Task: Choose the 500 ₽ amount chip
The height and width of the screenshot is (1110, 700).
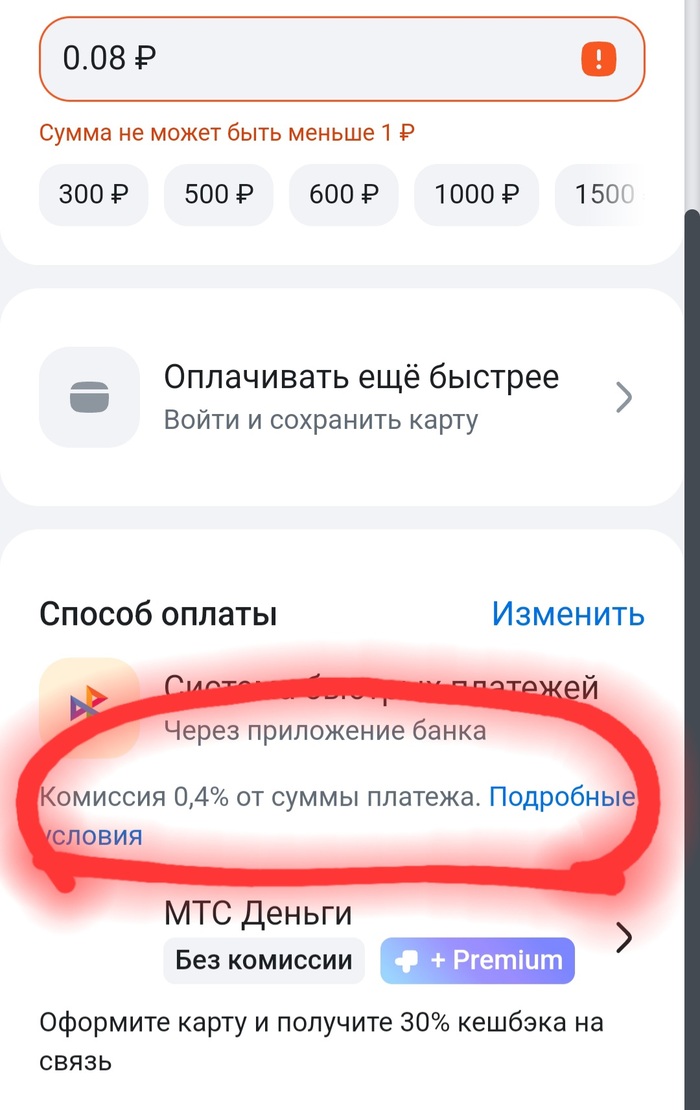Action: [x=219, y=194]
